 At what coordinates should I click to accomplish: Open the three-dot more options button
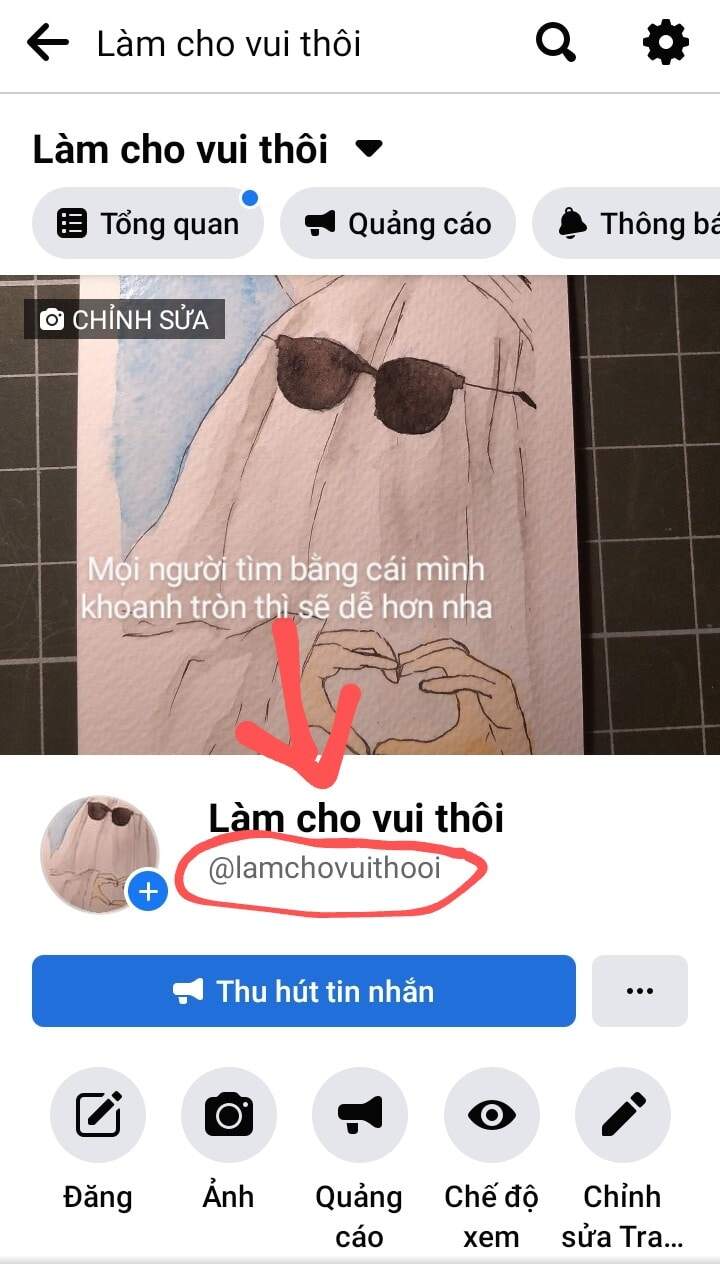[639, 991]
